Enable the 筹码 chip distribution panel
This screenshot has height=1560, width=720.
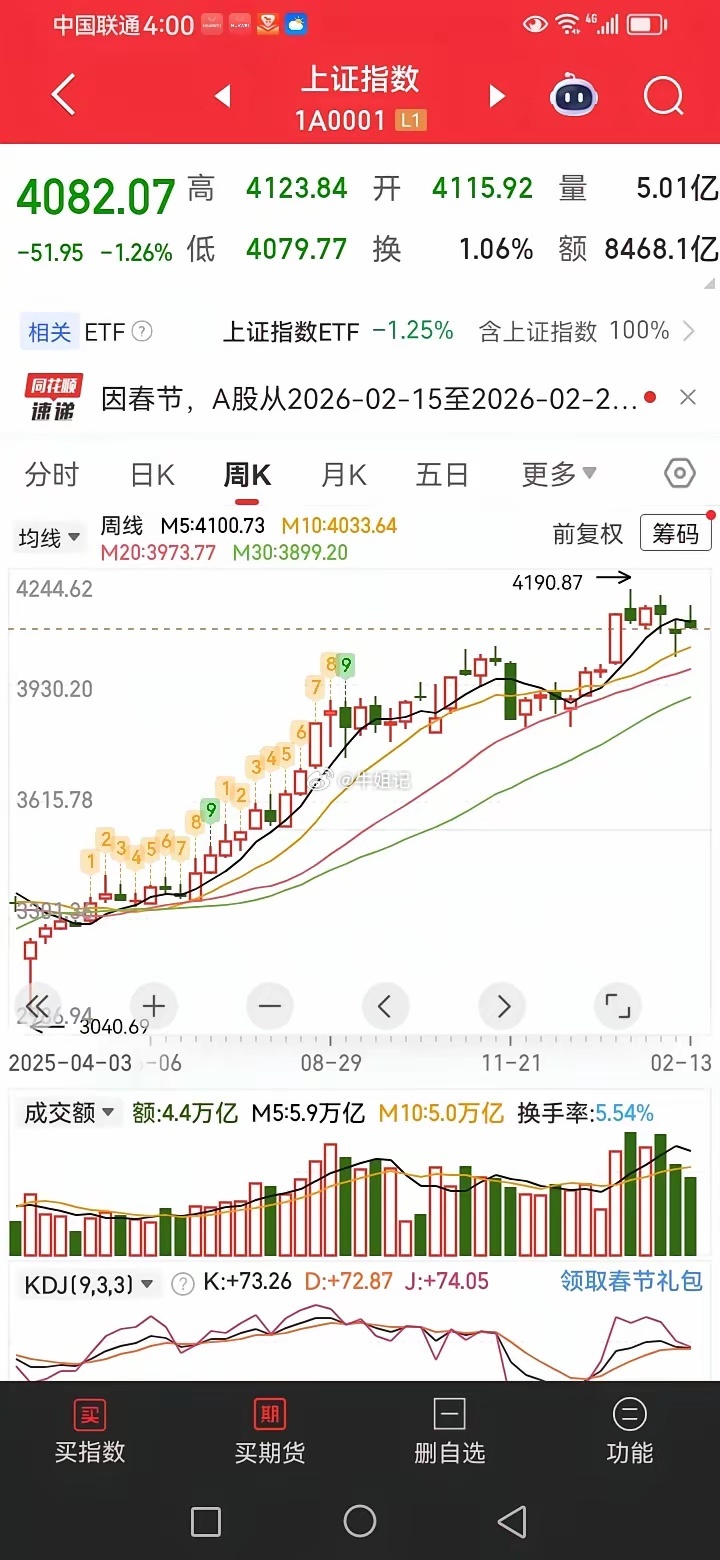tap(675, 533)
